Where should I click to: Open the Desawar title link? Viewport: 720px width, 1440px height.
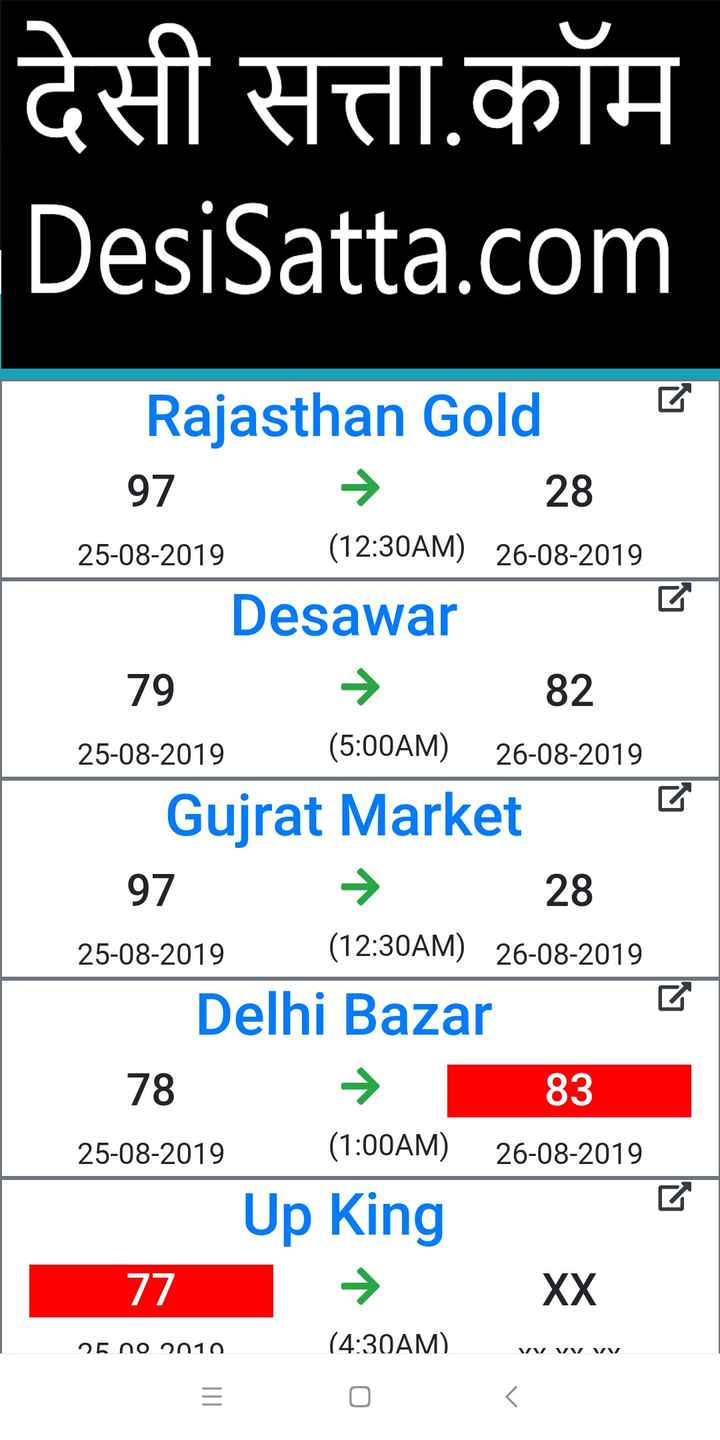click(x=344, y=616)
